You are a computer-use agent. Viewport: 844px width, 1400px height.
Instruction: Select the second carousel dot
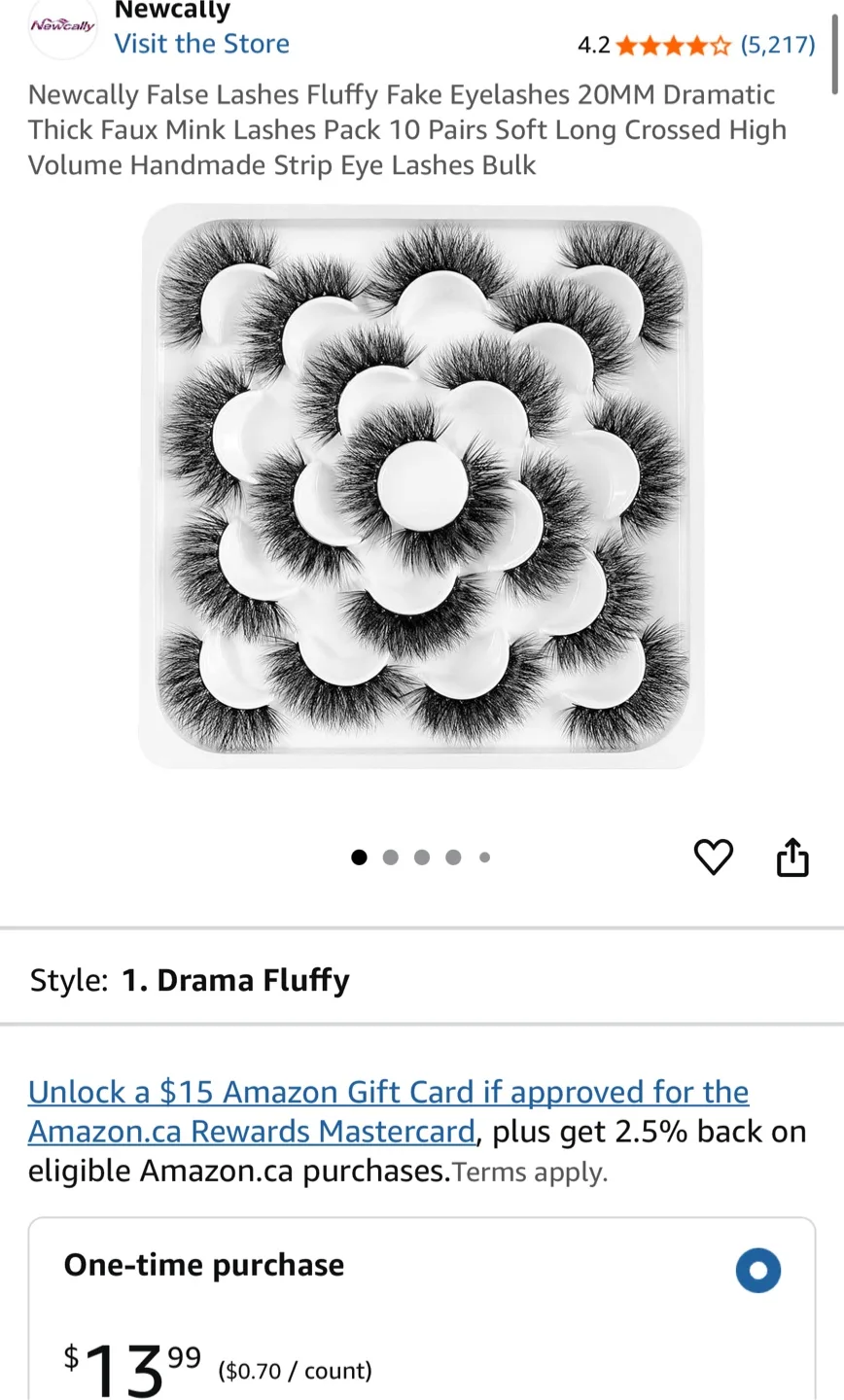coord(390,857)
